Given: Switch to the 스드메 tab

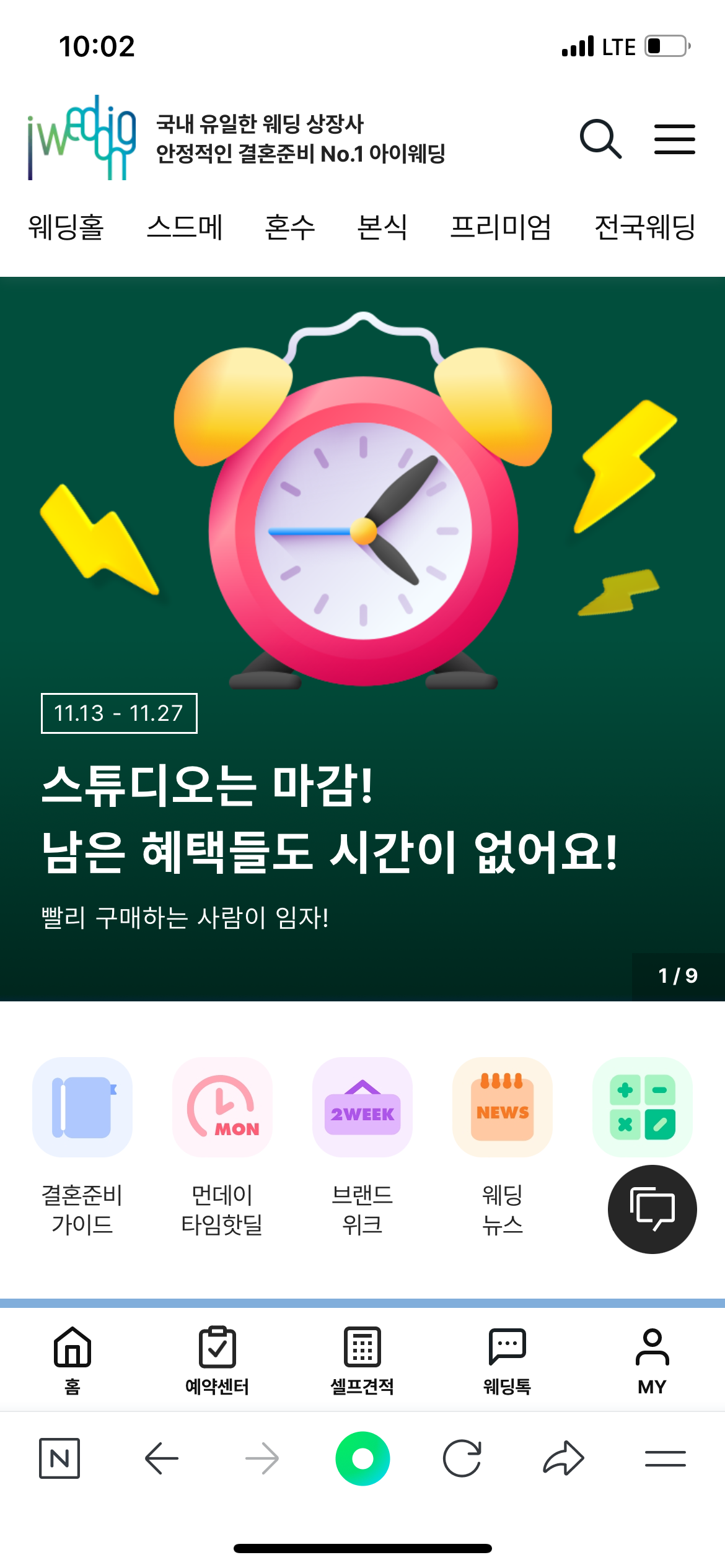Looking at the screenshot, I should point(184,227).
